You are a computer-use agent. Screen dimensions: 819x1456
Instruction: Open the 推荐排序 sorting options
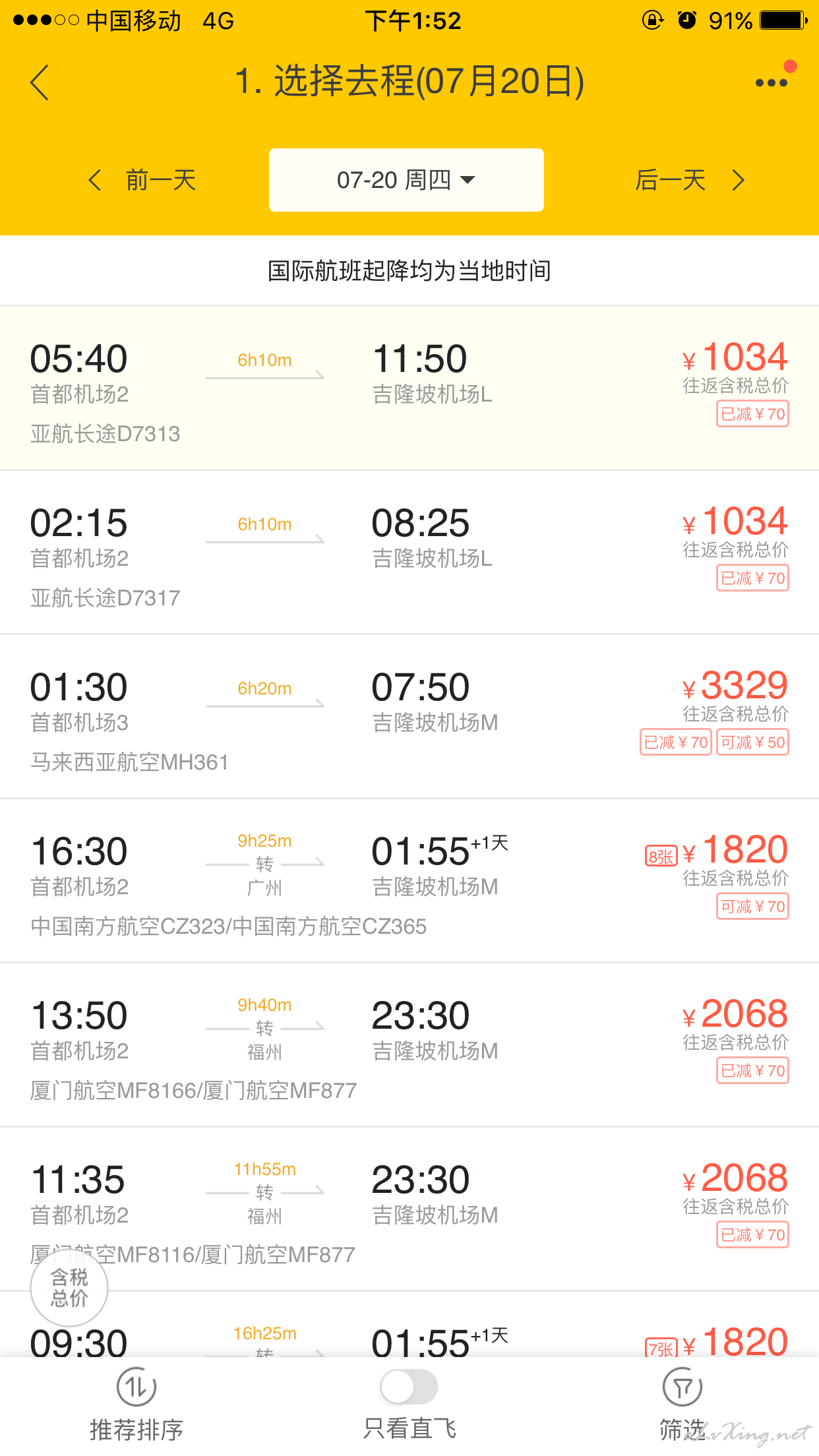tap(136, 1405)
